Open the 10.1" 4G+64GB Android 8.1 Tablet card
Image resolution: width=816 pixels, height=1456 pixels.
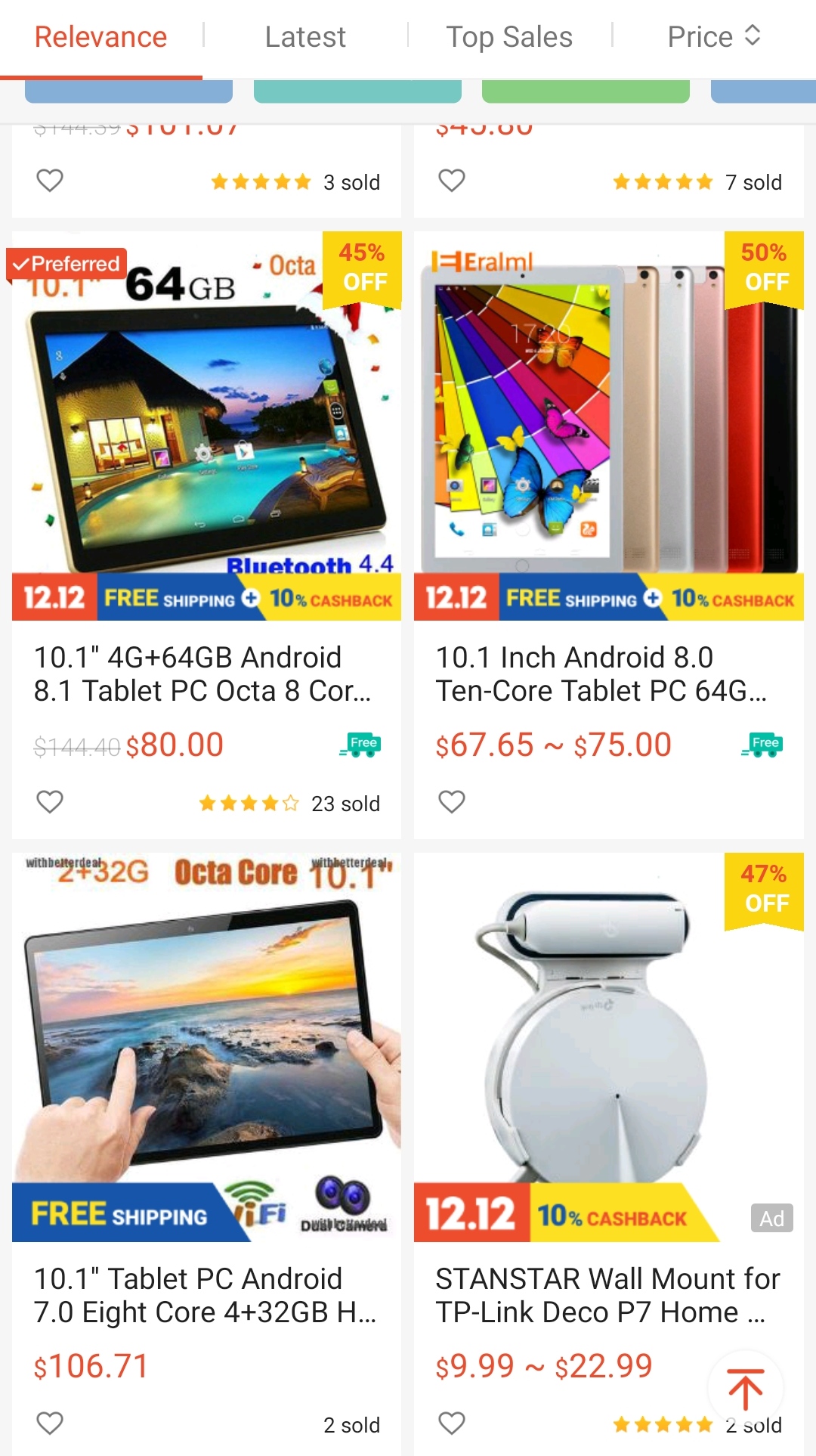(206, 454)
